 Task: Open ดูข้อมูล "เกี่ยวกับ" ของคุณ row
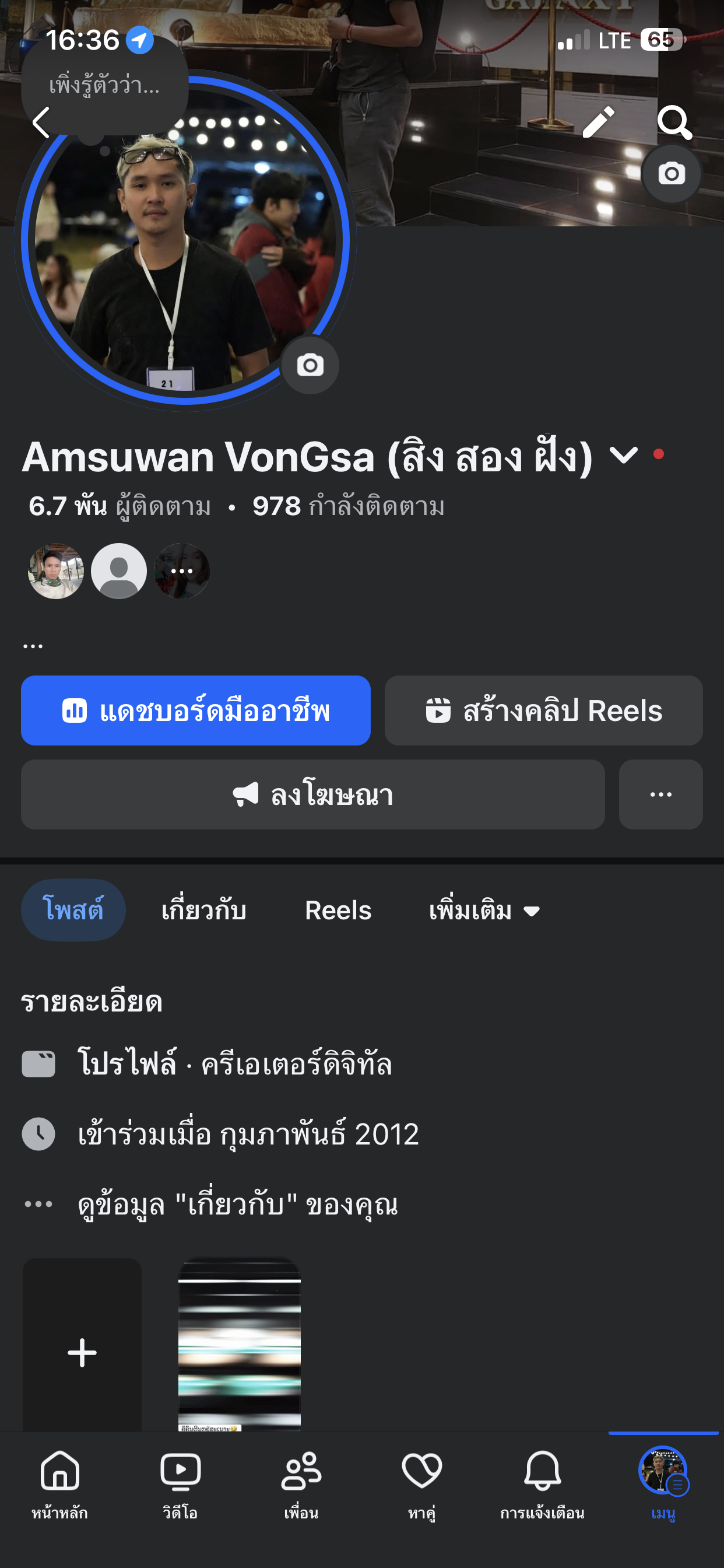237,1204
